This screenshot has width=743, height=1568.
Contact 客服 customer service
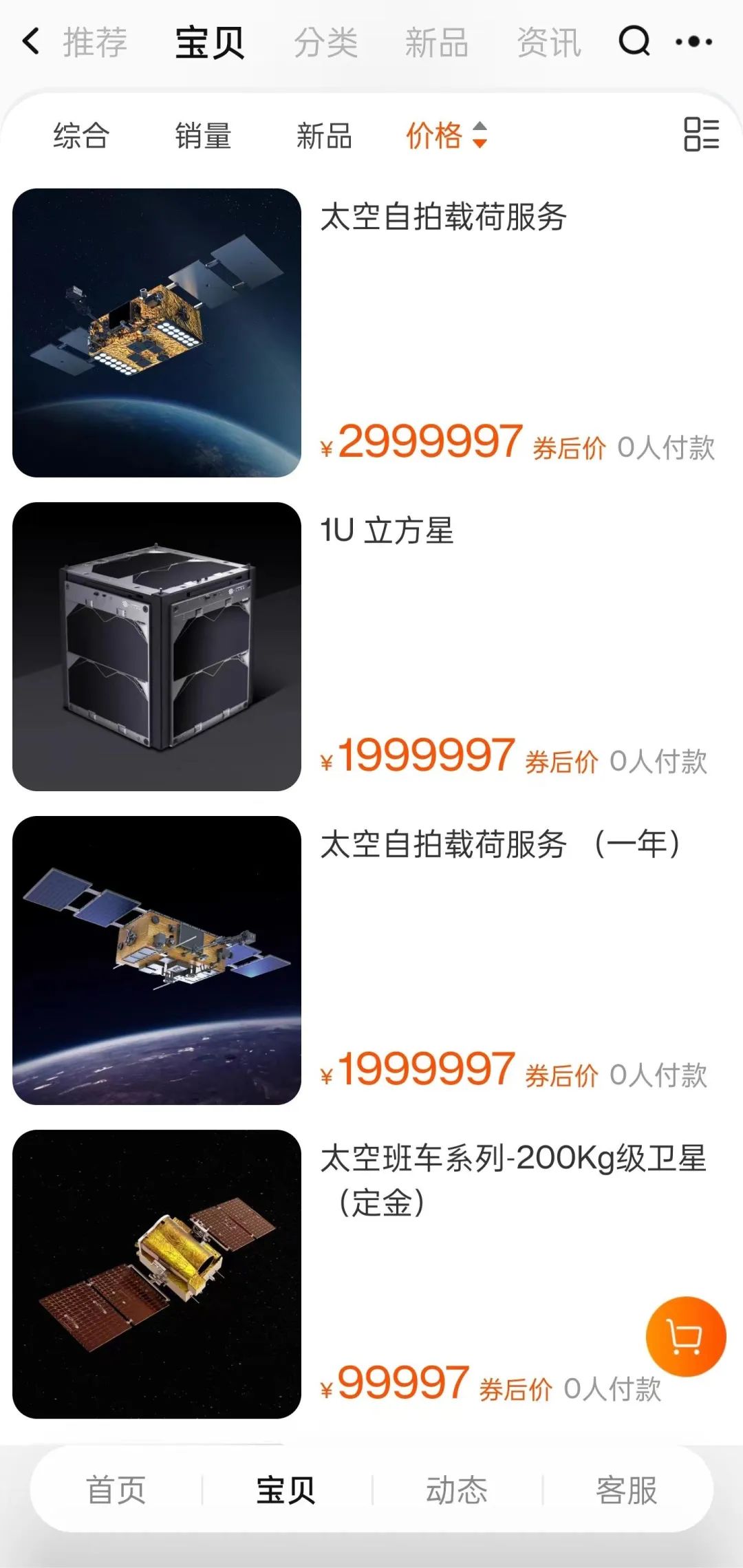point(627,1490)
